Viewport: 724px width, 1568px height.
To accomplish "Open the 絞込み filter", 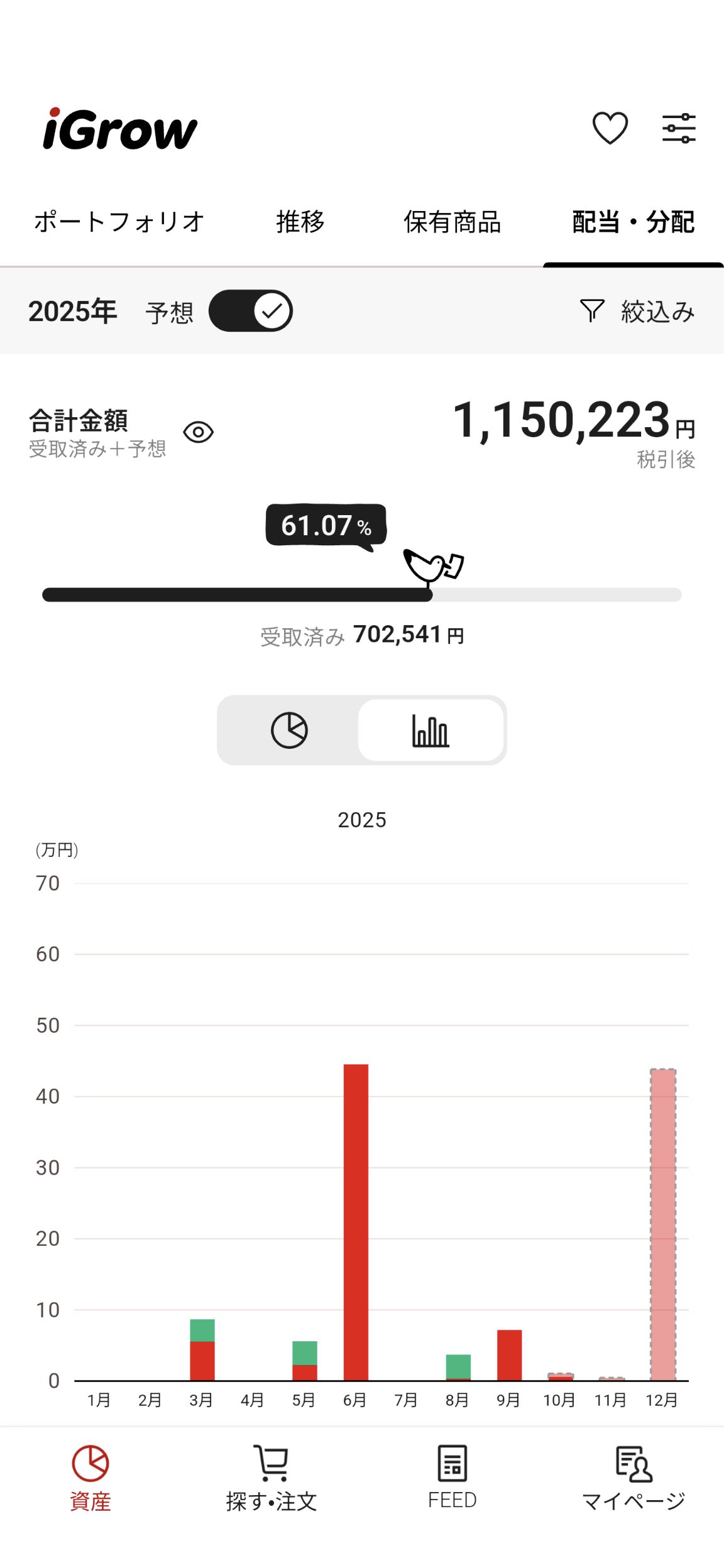I will point(637,311).
